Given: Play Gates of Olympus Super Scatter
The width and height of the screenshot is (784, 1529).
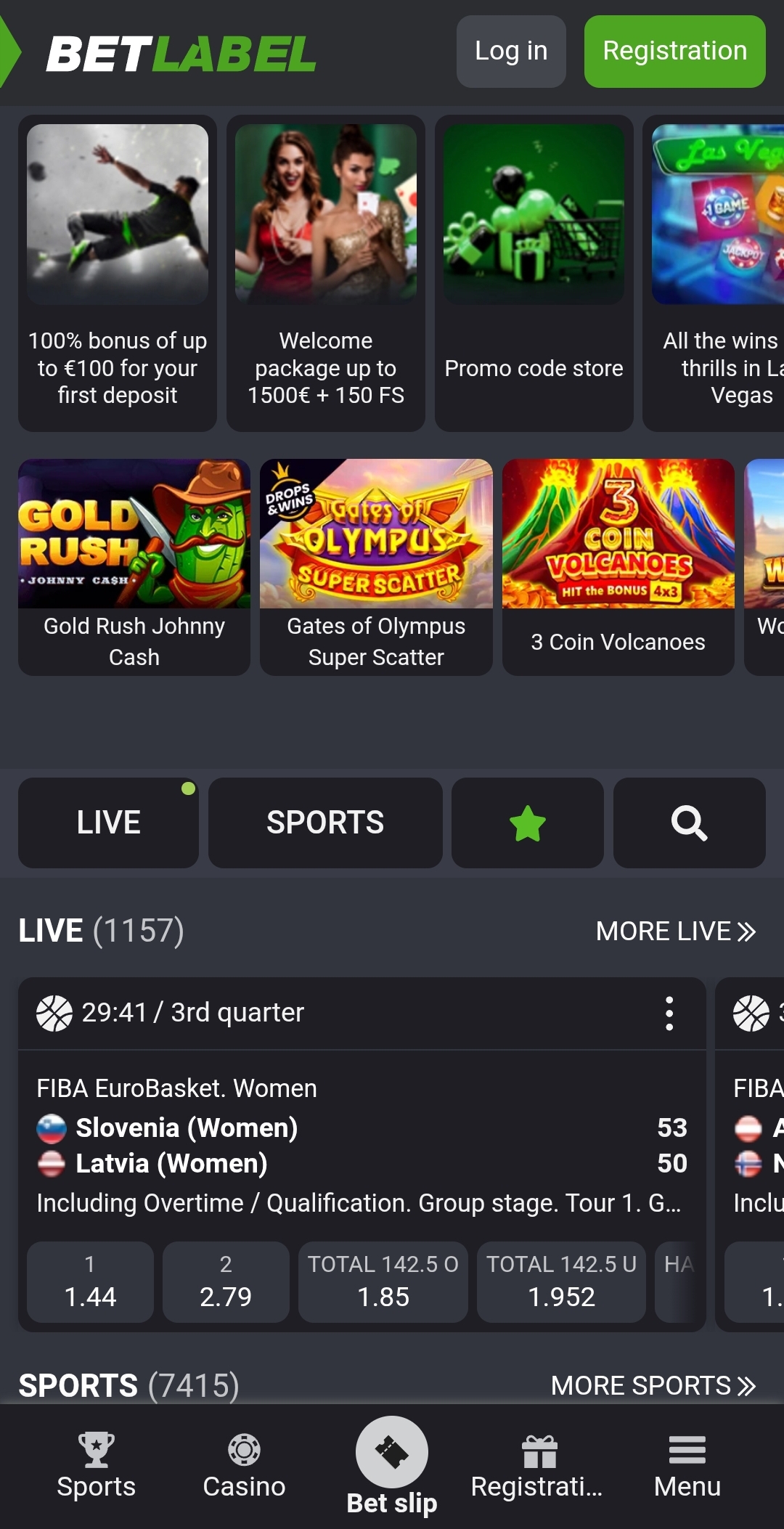Looking at the screenshot, I should (376, 566).
